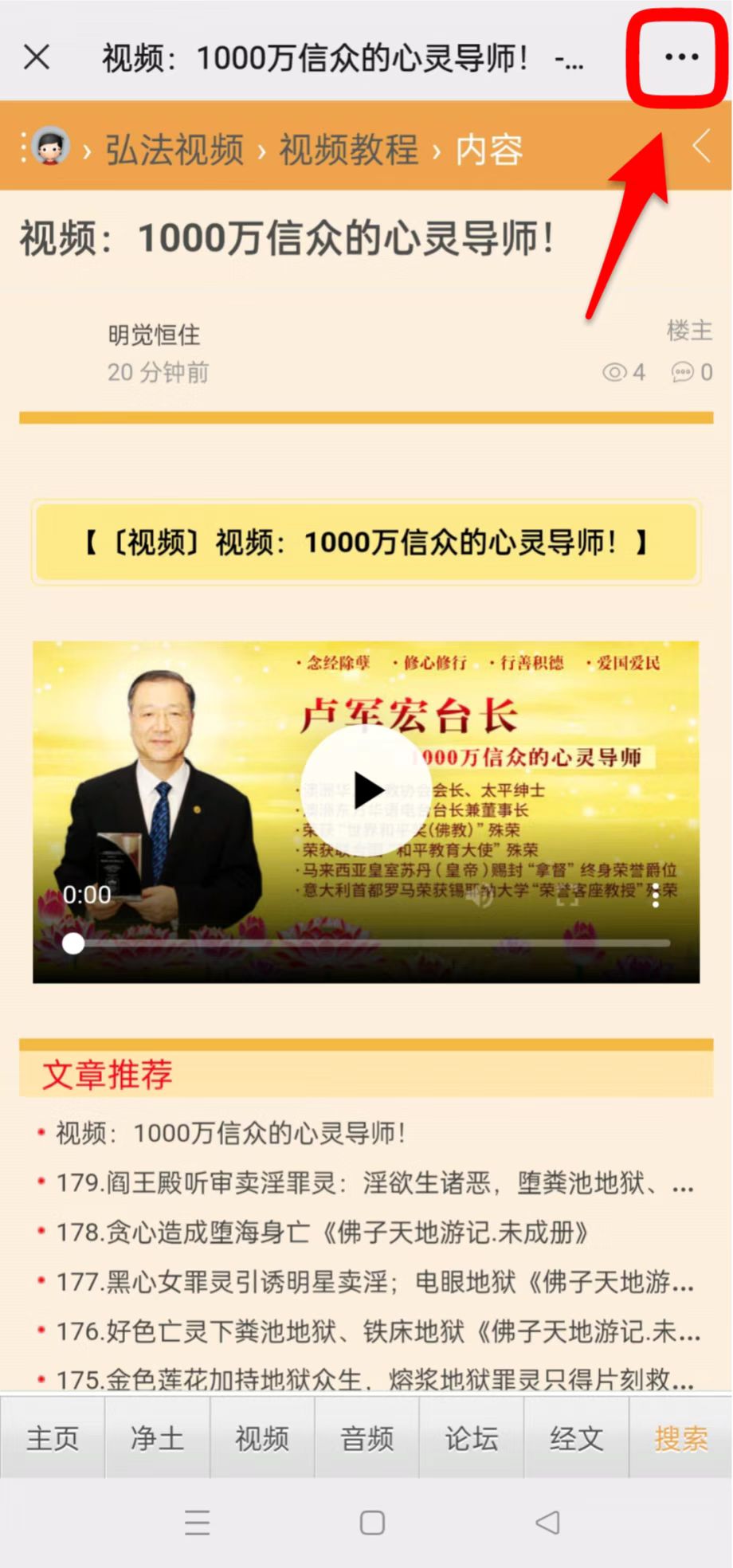The image size is (733, 1568).
Task: Tap the back chevron in orange bar
Action: pos(701,145)
